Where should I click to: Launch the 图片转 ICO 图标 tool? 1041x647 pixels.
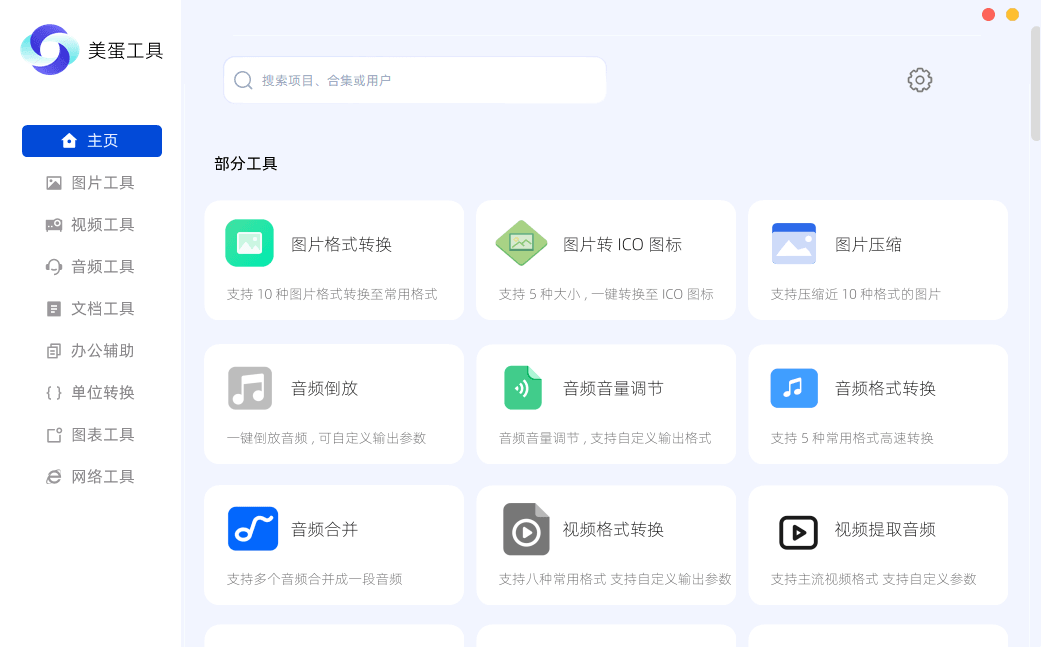(x=606, y=260)
